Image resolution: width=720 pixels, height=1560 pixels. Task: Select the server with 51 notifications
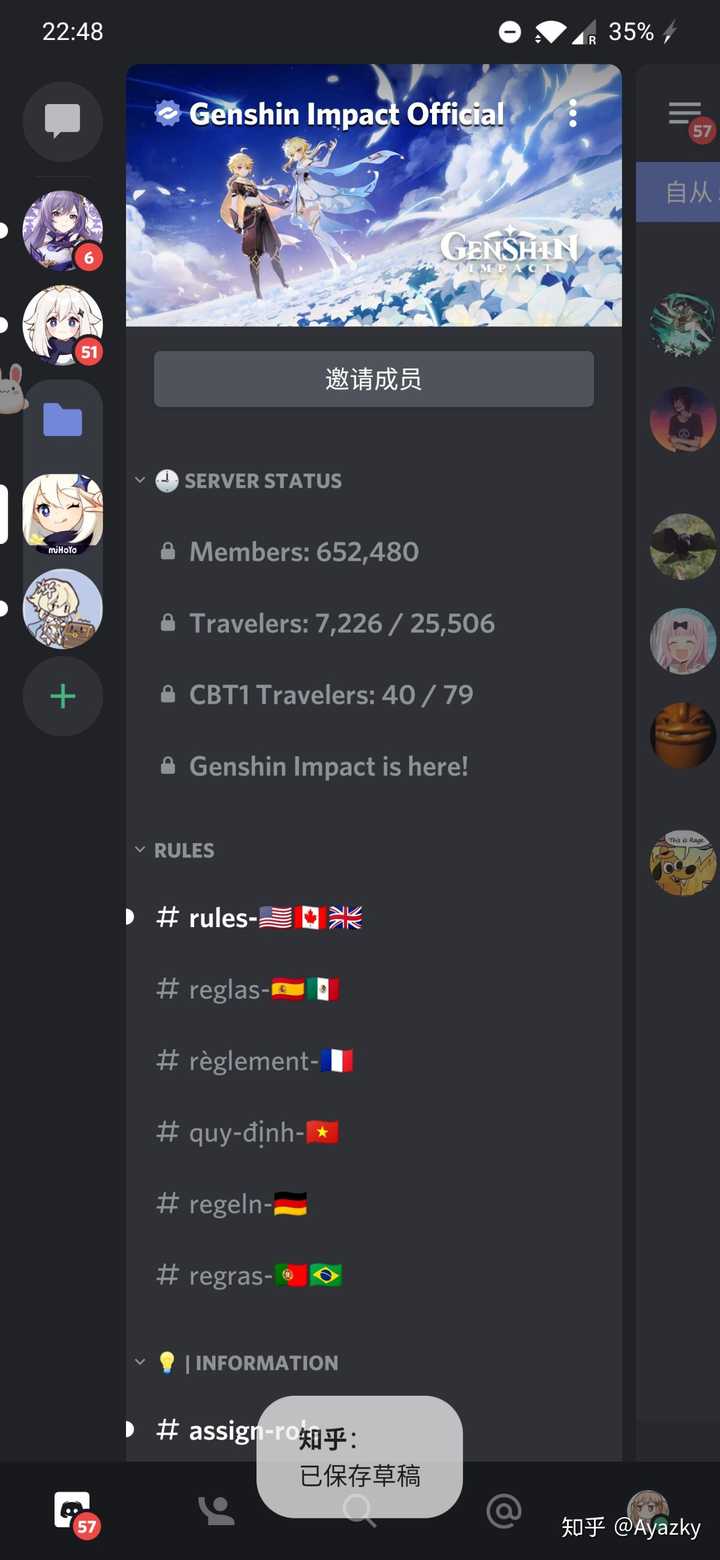click(x=62, y=325)
